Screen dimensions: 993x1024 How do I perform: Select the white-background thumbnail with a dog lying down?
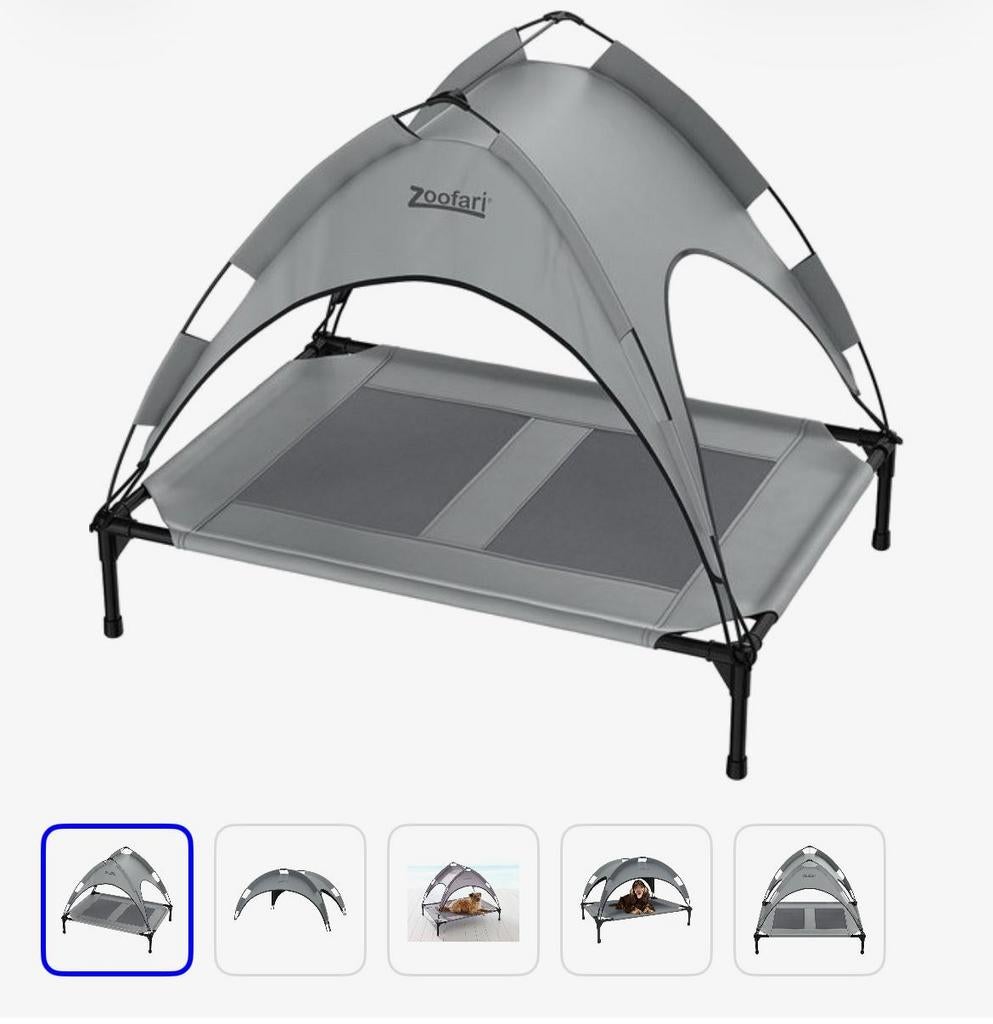(x=636, y=899)
